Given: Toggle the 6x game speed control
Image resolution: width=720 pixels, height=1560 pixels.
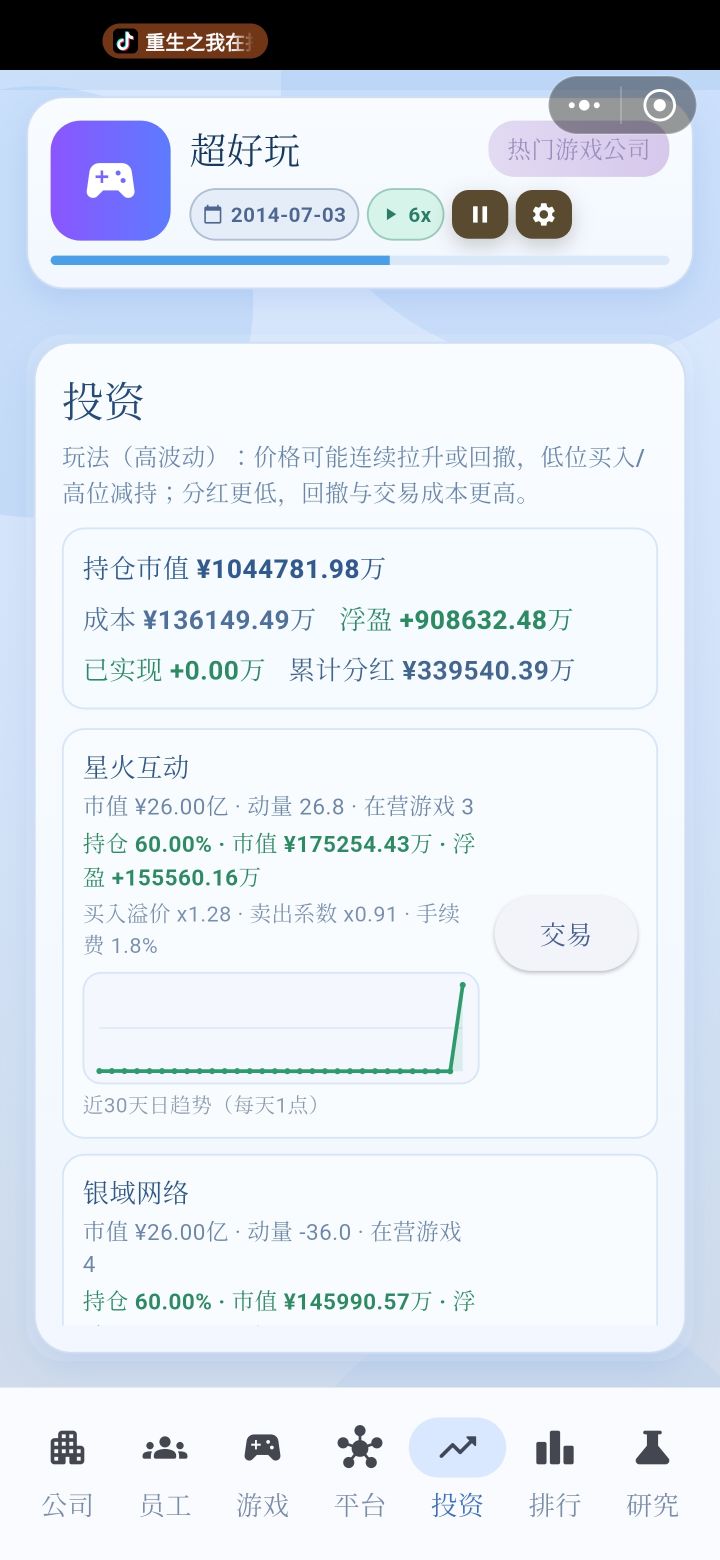Looking at the screenshot, I should (x=405, y=214).
